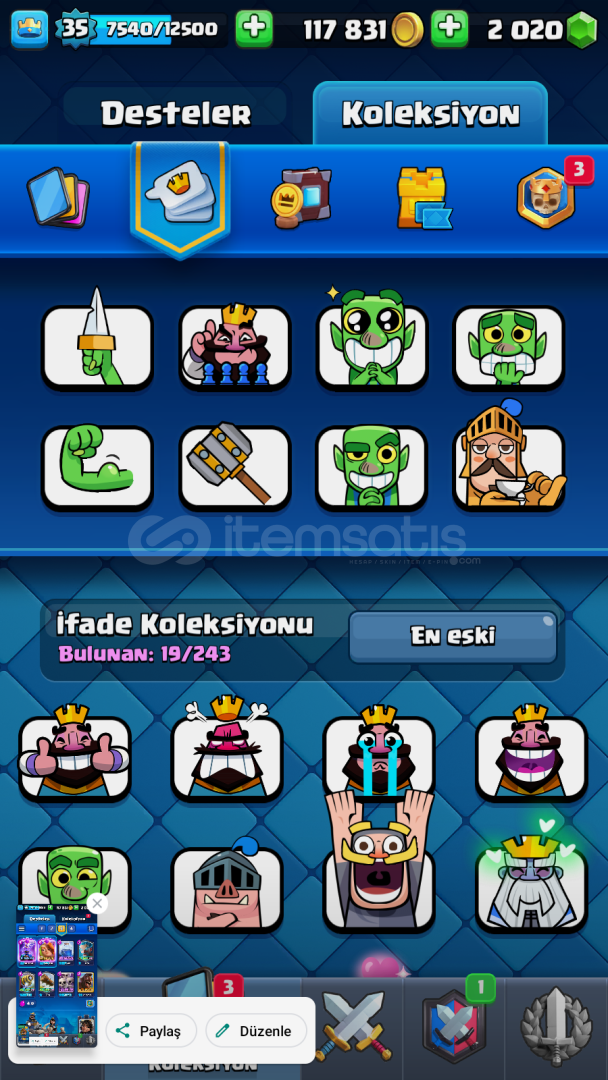This screenshot has width=608, height=1080.
Task: Change sorting via the En eski button
Action: tap(452, 636)
